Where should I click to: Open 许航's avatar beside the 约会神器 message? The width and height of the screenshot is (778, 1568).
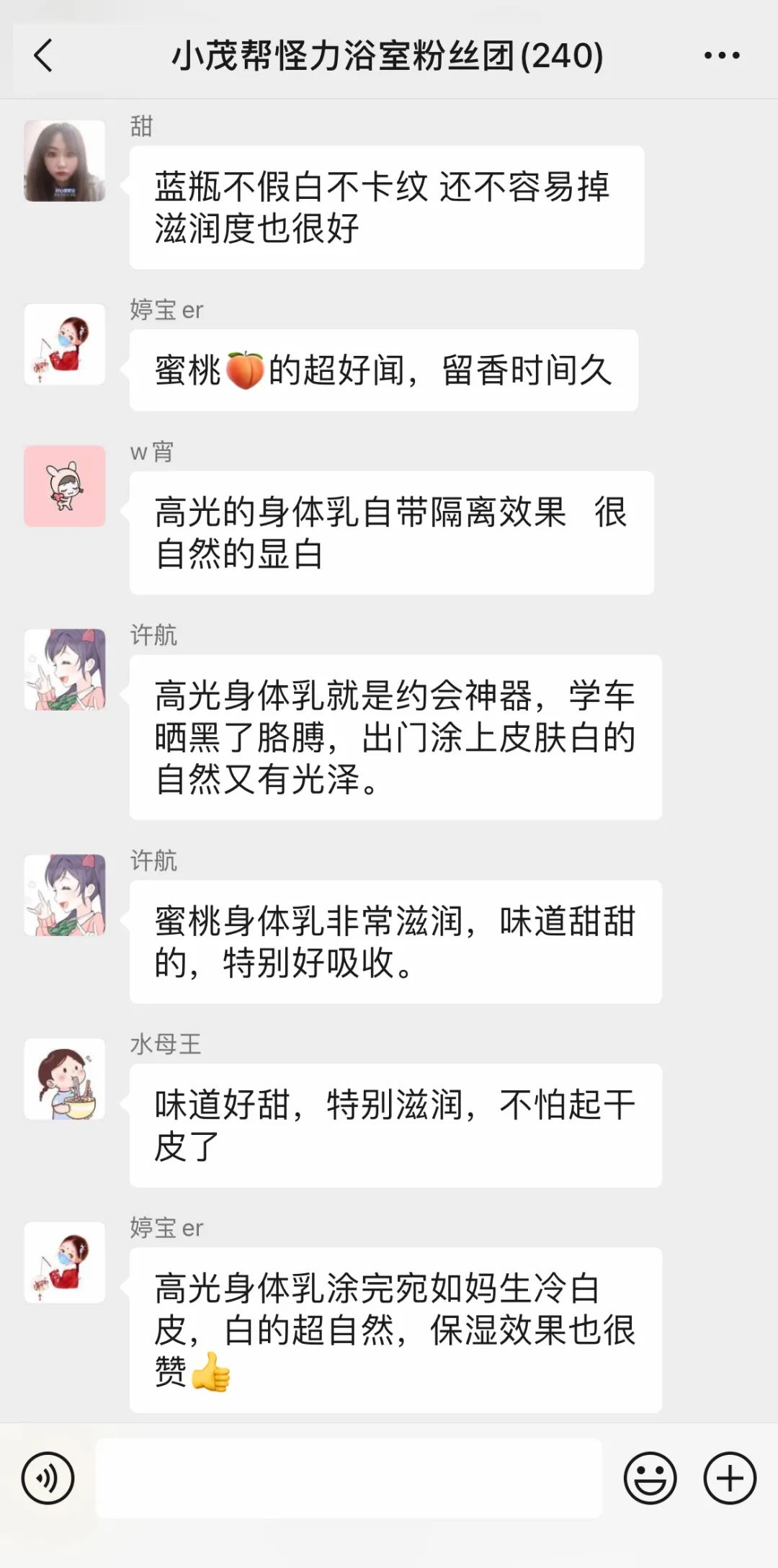click(65, 669)
